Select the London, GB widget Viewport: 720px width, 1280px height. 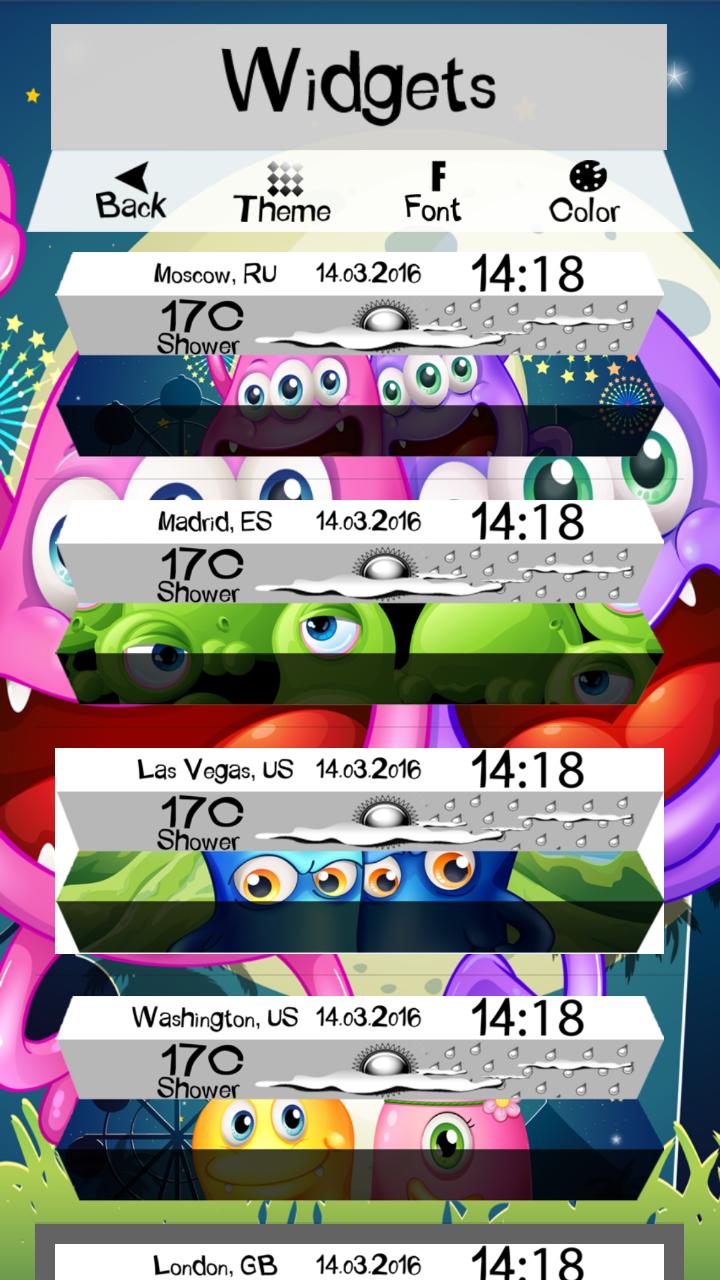point(360,1260)
